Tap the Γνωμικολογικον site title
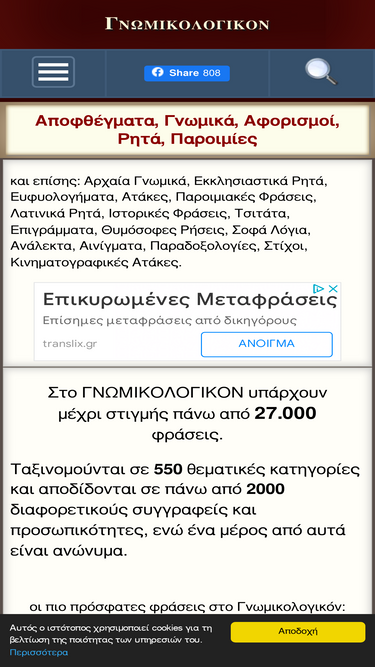This screenshot has height=667, width=375. click(187, 24)
